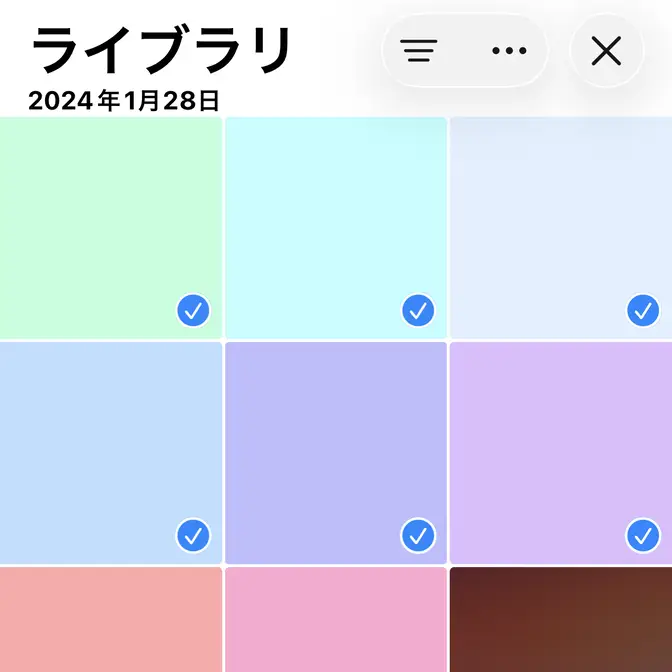Deselect the periwinkle photo tile

pyautogui.click(x=336, y=453)
